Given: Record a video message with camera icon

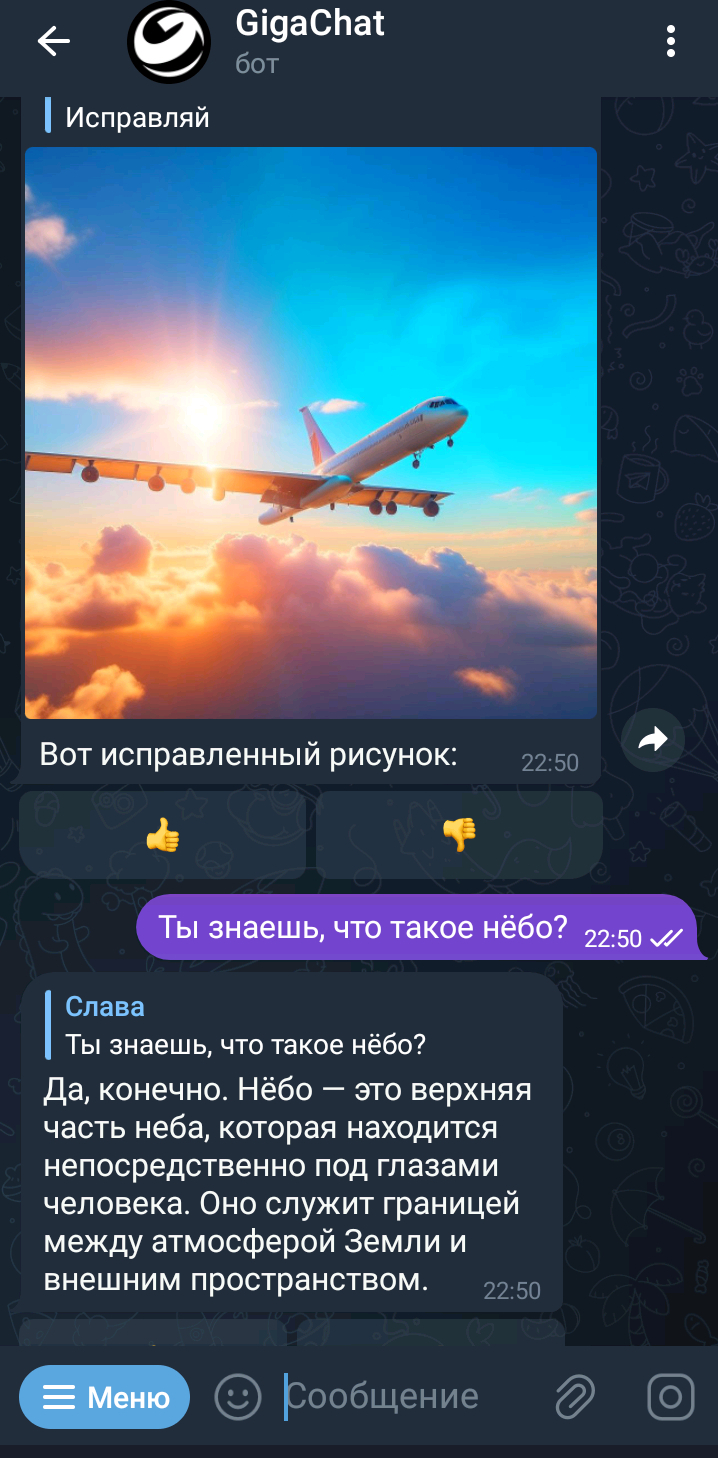Looking at the screenshot, I should pyautogui.click(x=670, y=1397).
